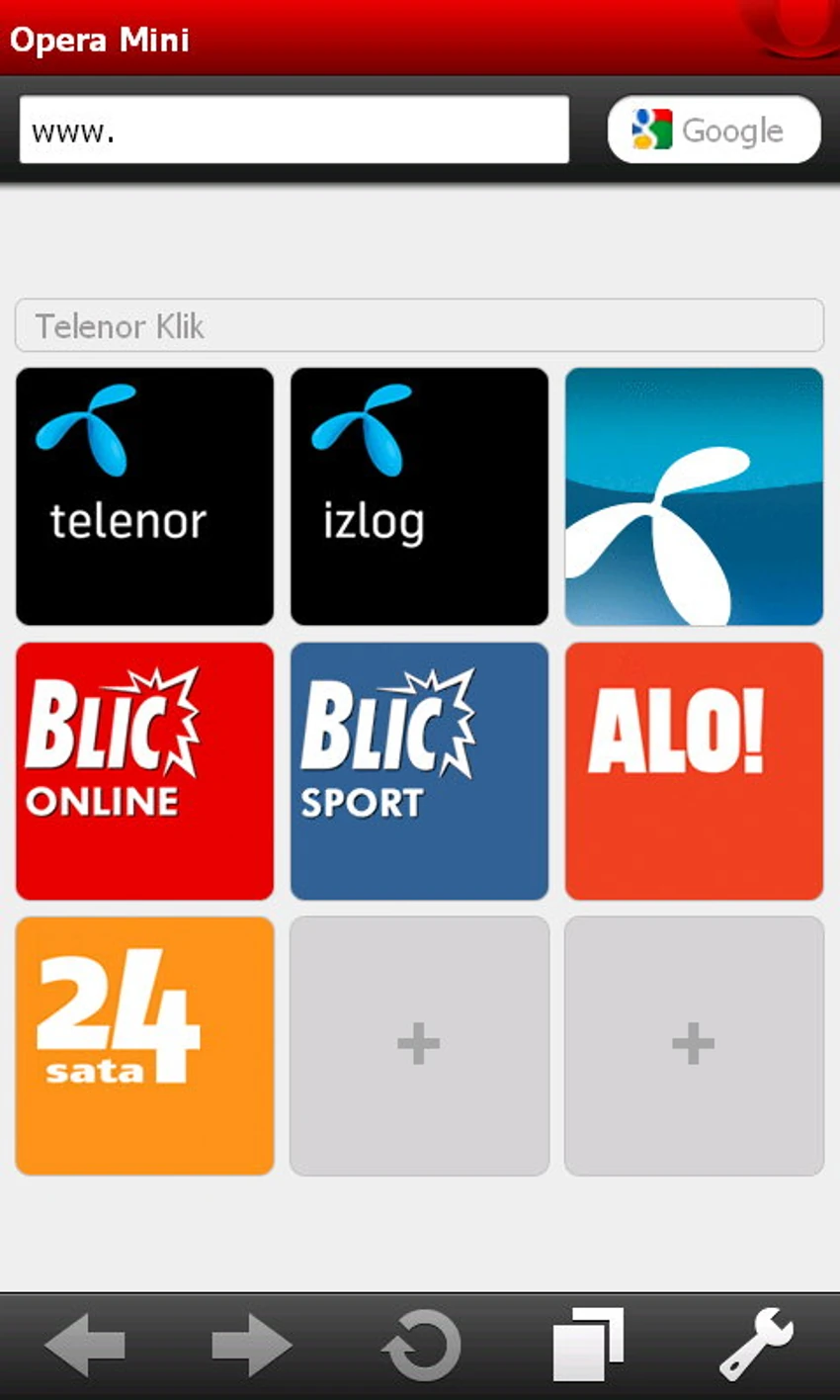The height and width of the screenshot is (1400, 840).
Task: Open the wrench settings menu
Action: pos(756,1345)
